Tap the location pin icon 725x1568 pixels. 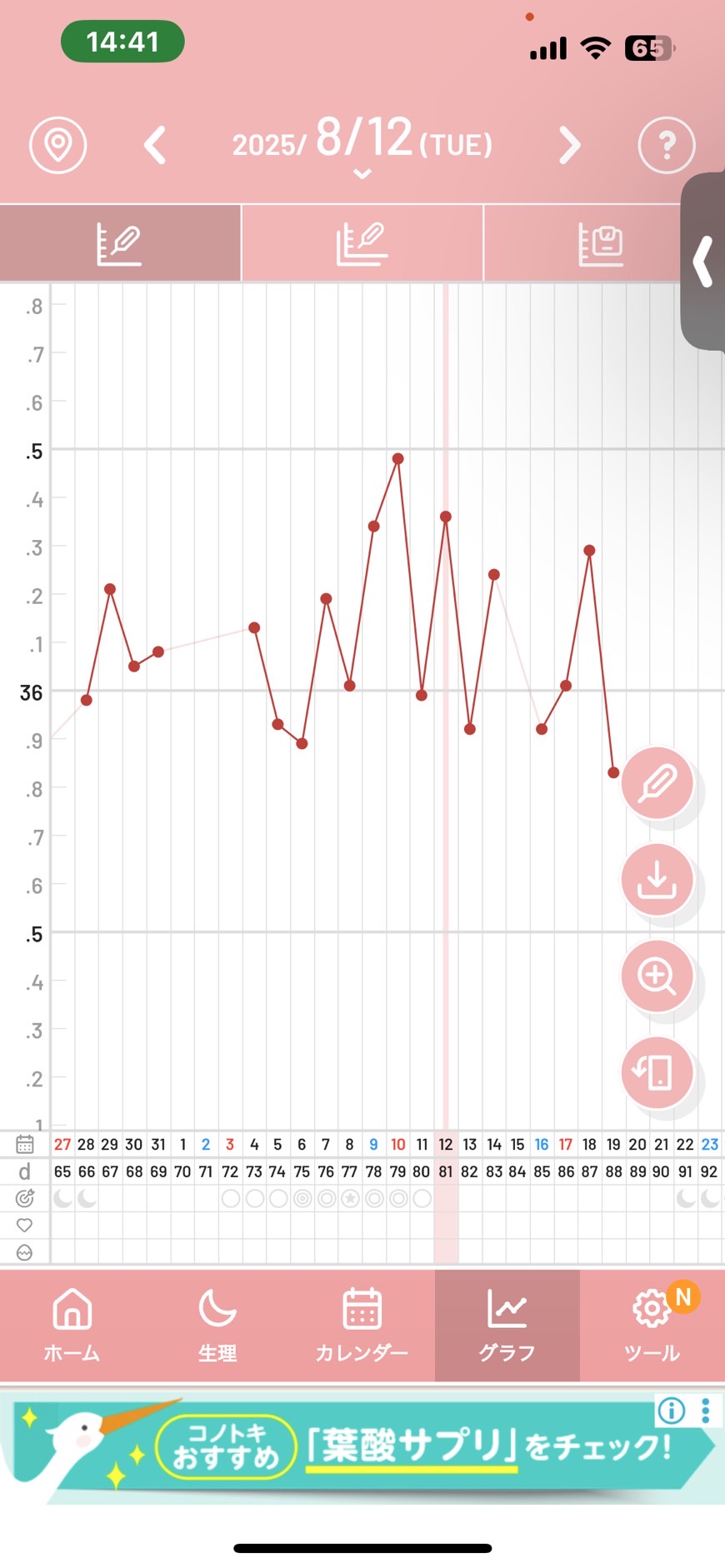(x=58, y=146)
